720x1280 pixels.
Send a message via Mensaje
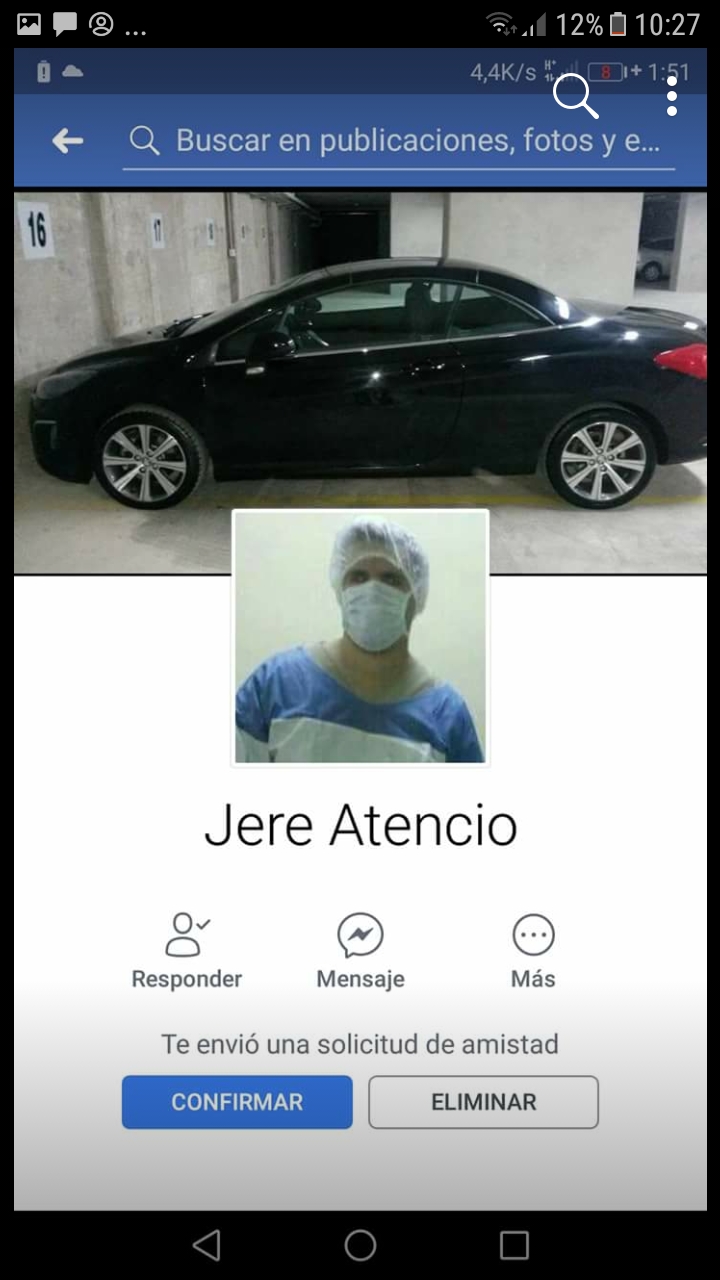tap(360, 950)
